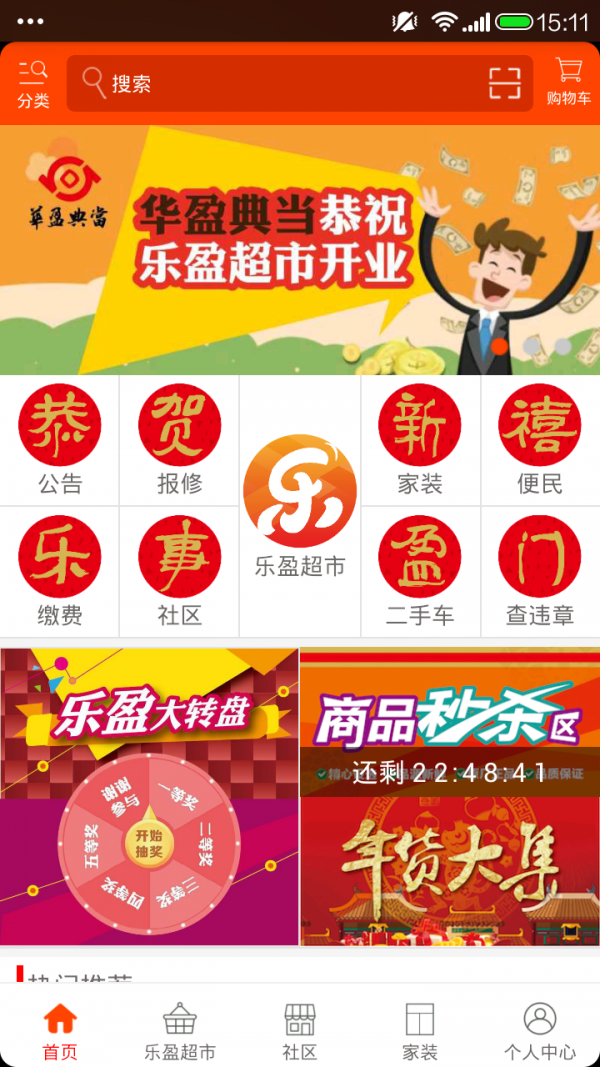Open the 年货大集 promotion card
The image size is (600, 1067).
coord(450,870)
